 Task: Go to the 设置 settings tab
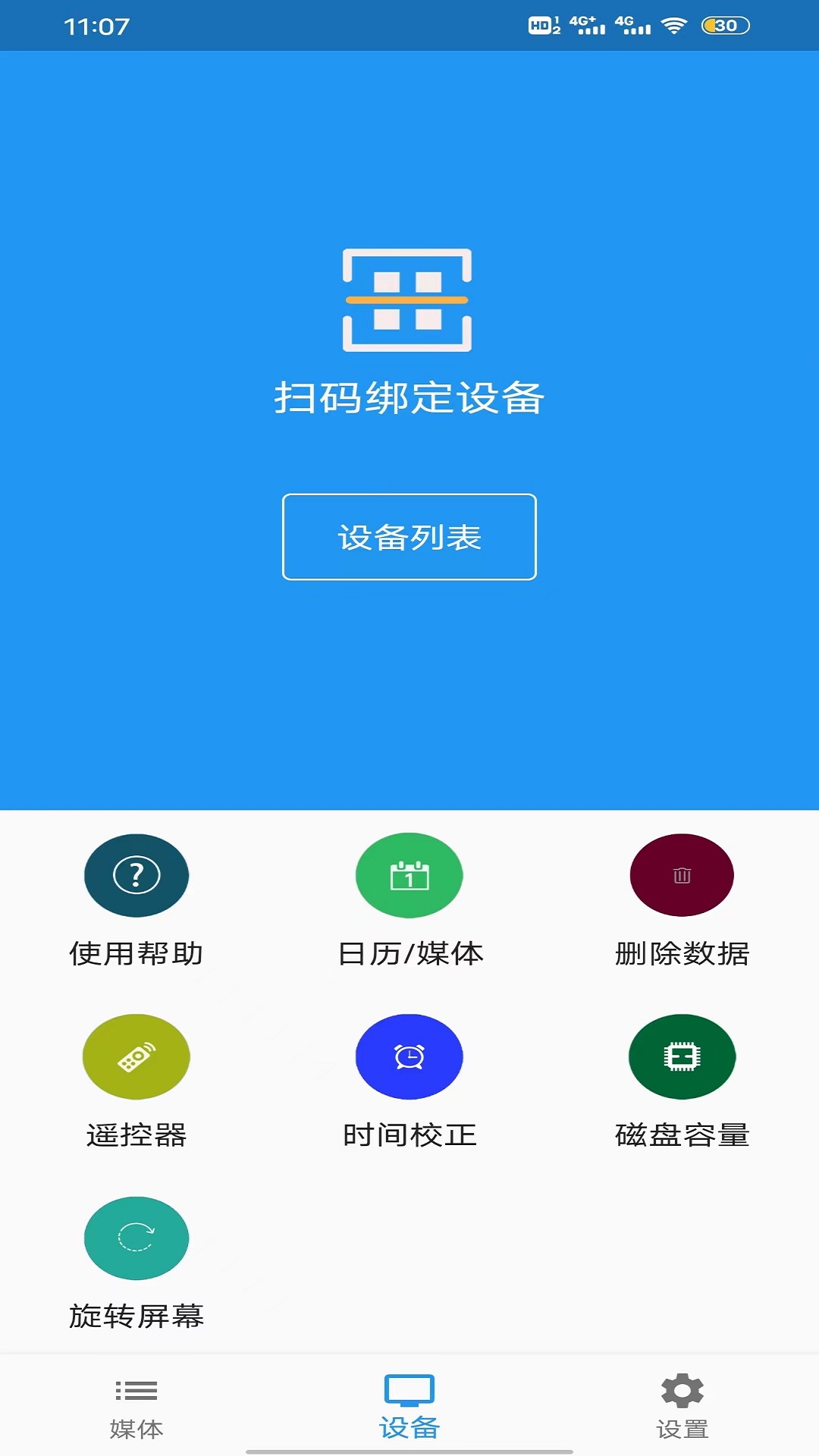pos(682,1408)
